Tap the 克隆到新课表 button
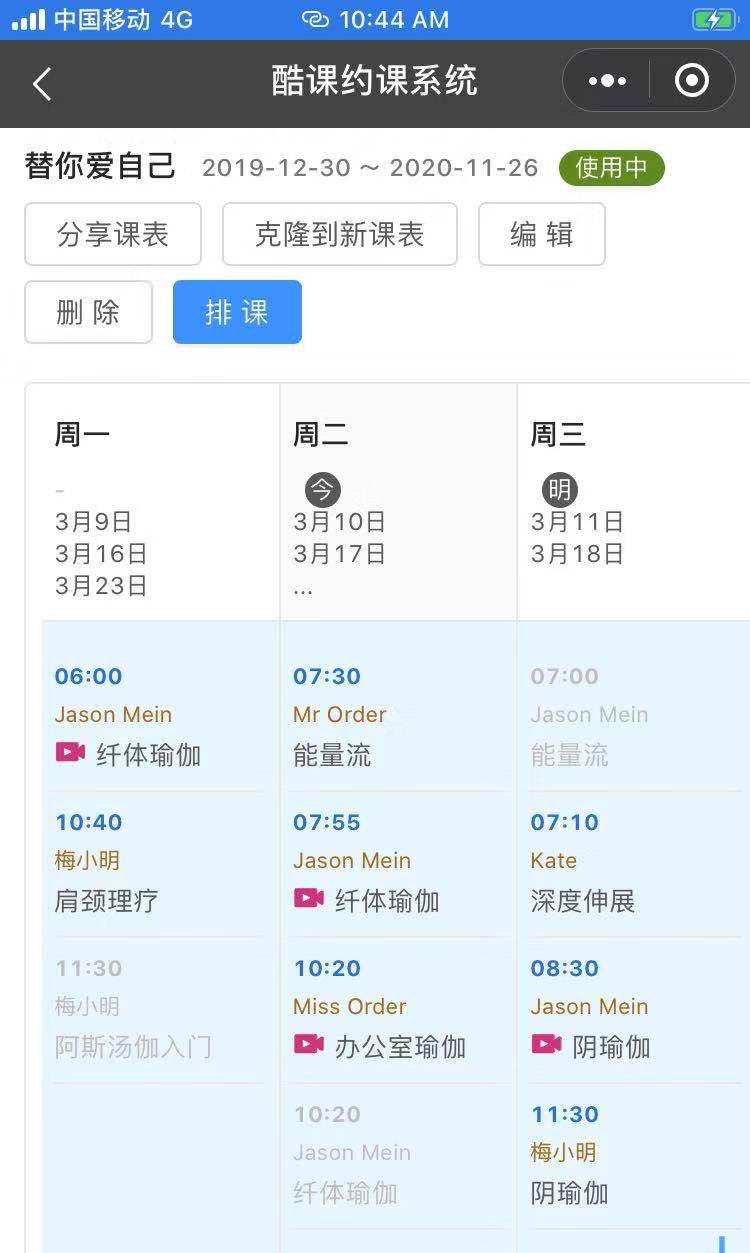The height and width of the screenshot is (1253, 750). 339,234
